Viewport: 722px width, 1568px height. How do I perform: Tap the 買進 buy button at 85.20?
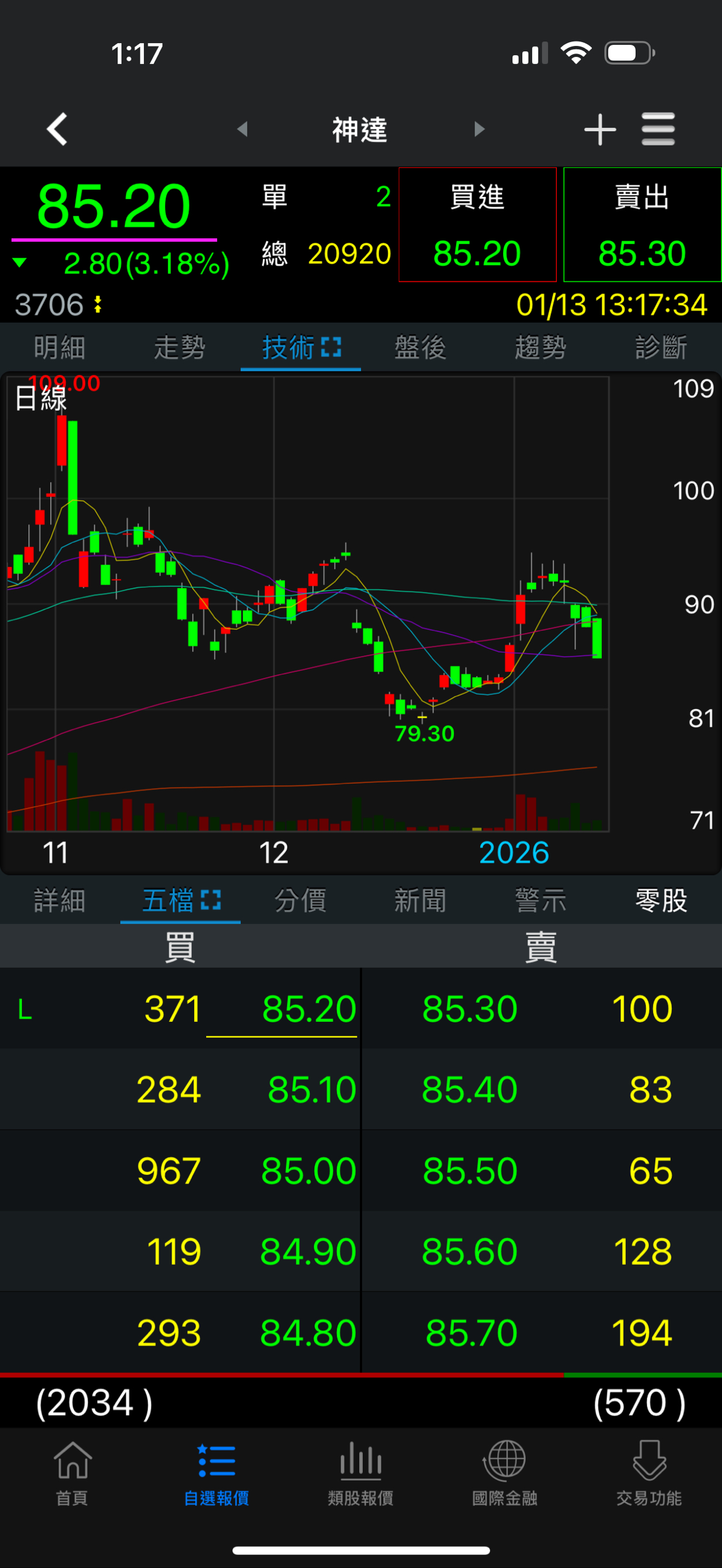click(x=477, y=225)
